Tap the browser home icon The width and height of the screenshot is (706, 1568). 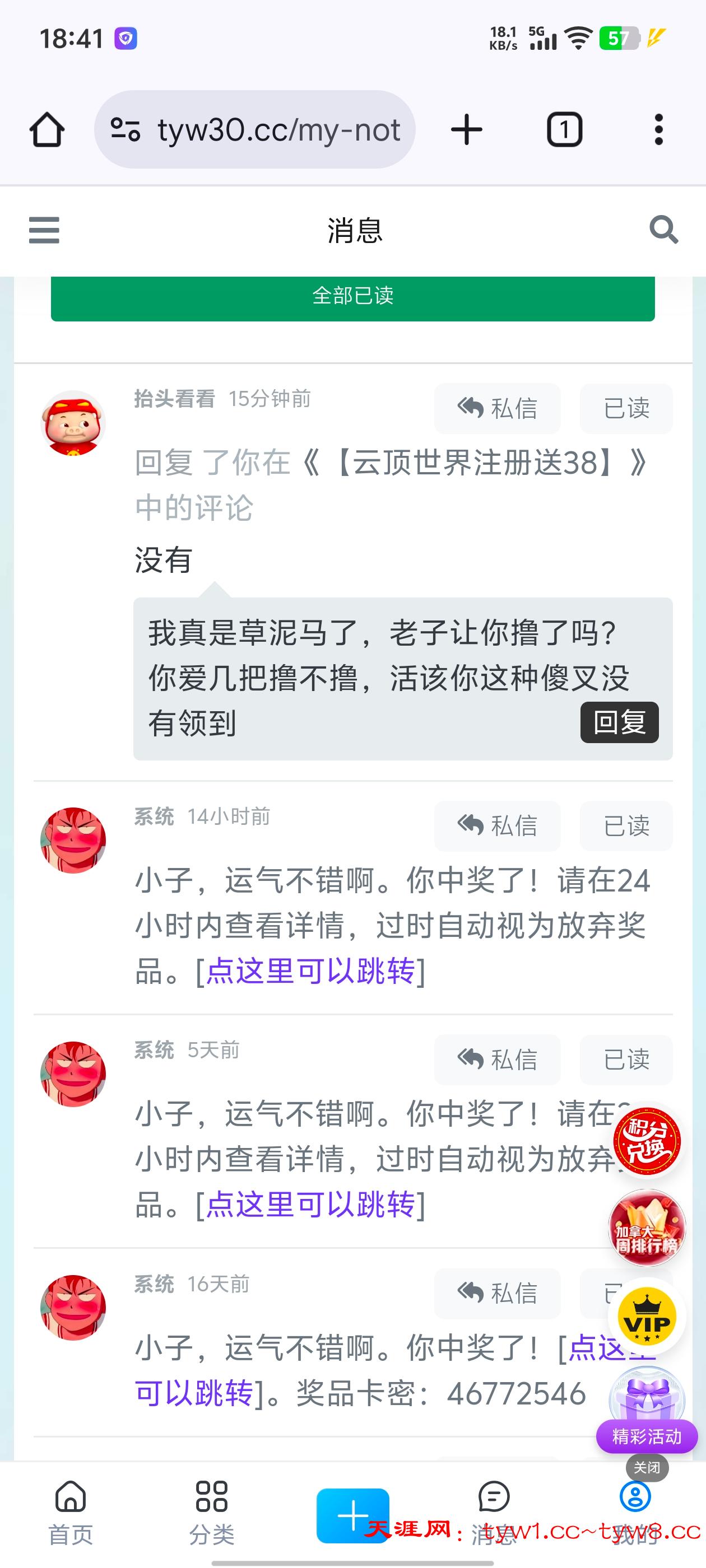click(x=48, y=129)
